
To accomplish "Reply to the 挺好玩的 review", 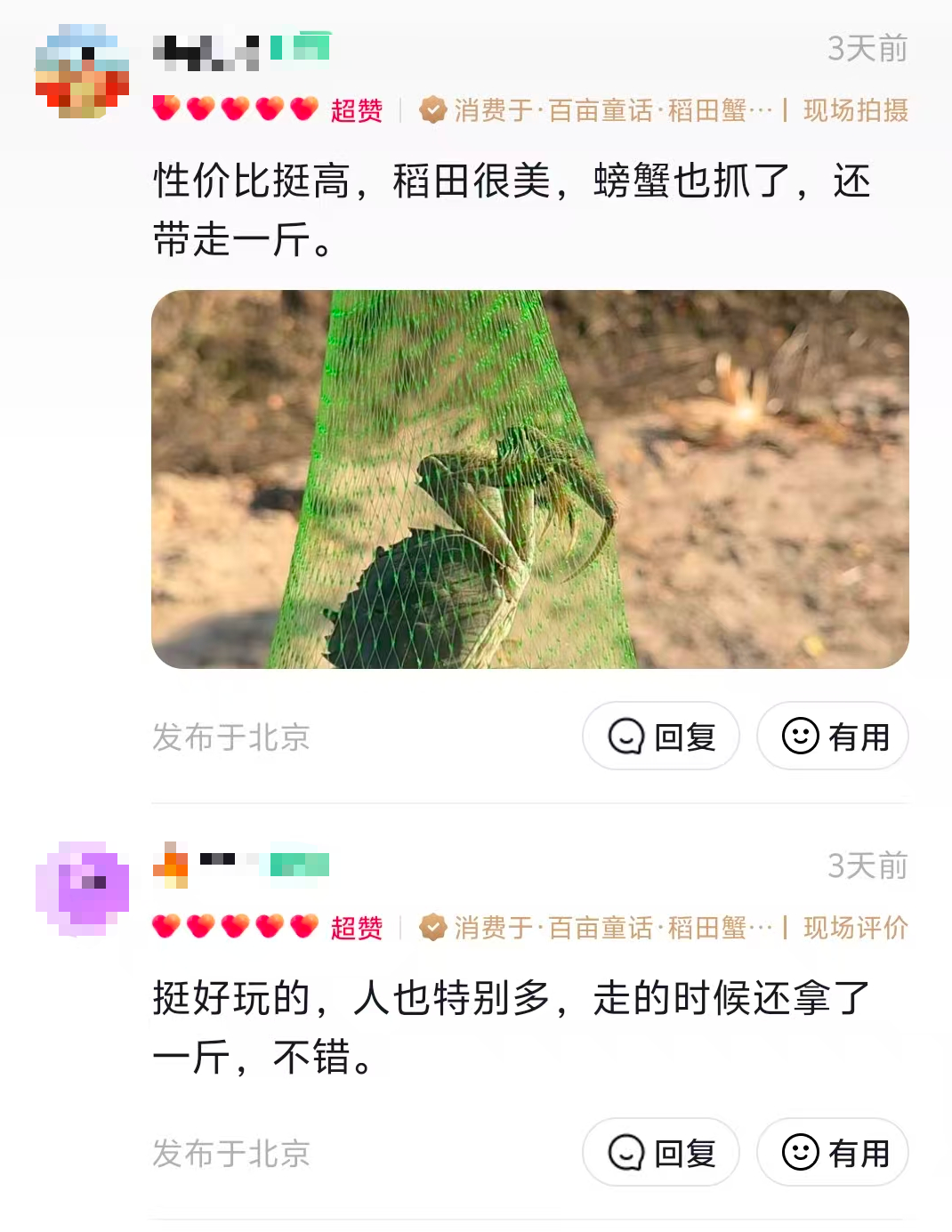I will [x=661, y=1153].
